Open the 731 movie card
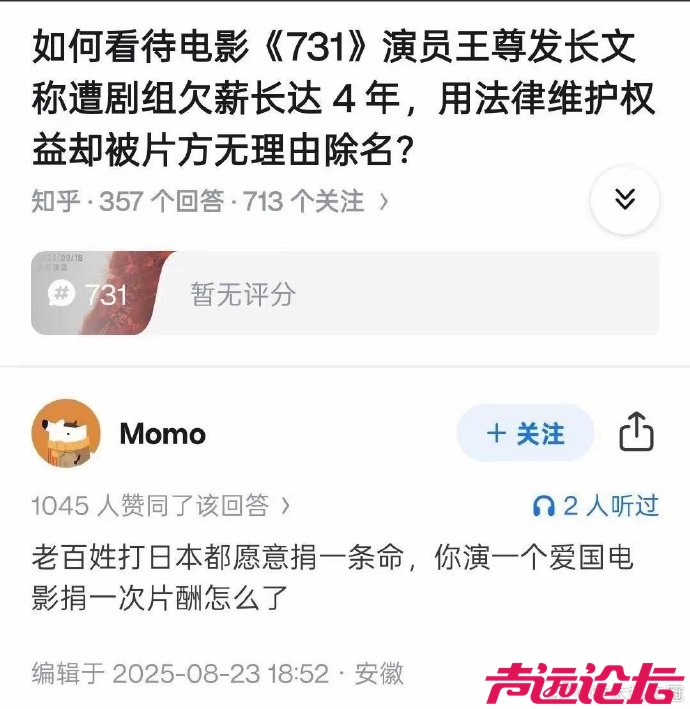Screen dimensions: 690x709 point(344,293)
